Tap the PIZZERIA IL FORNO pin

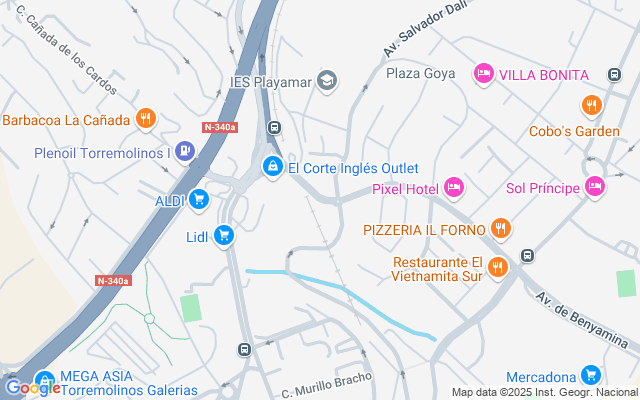tap(501, 230)
